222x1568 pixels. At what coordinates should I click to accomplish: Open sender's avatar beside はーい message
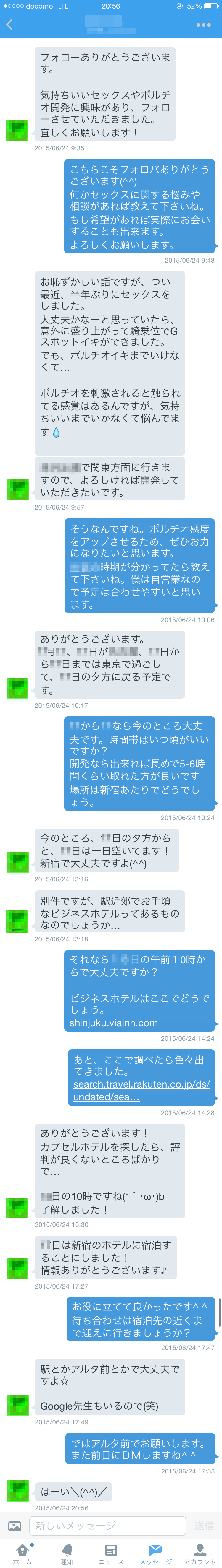(17, 1490)
